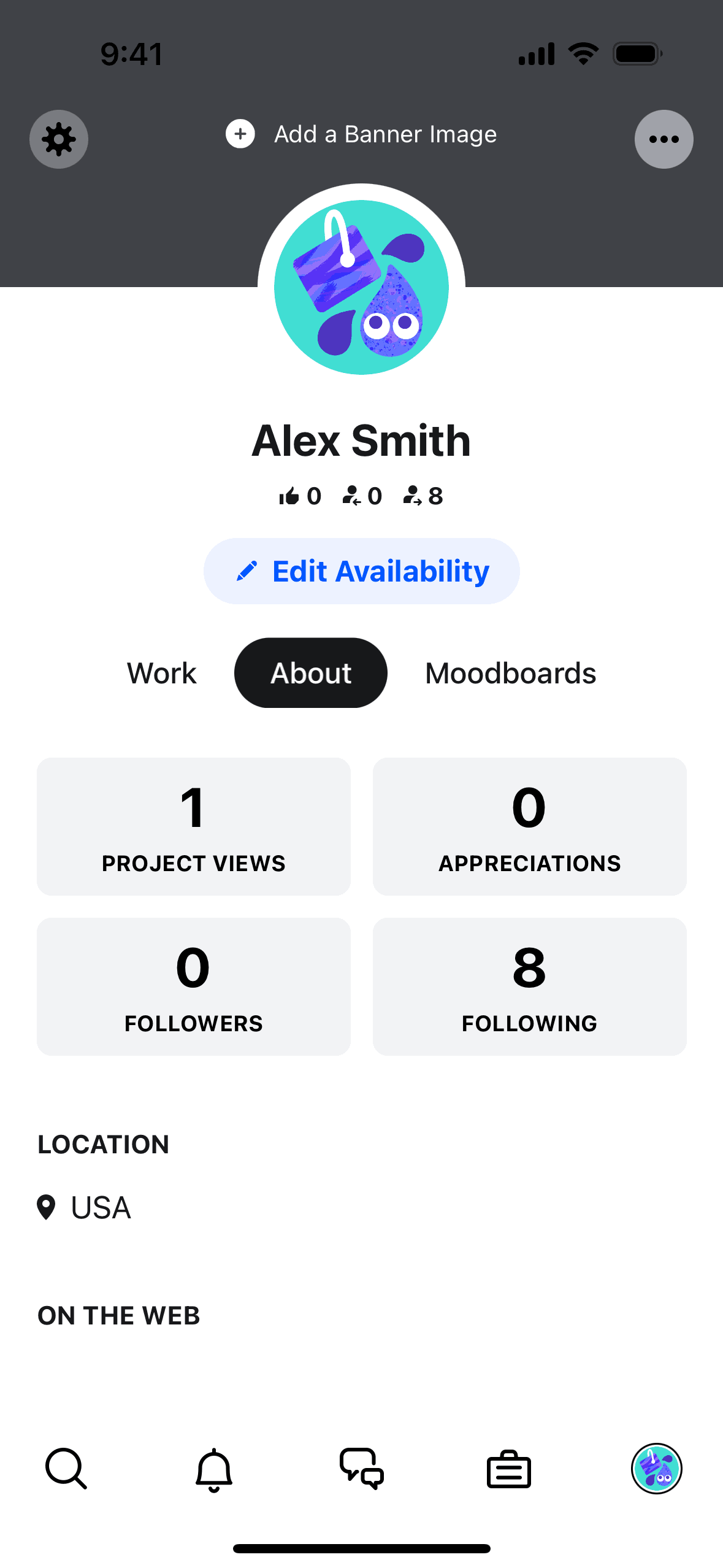Tap the thumbs-up appreciation icon under Alex Smith
723x1568 pixels.
pos(291,496)
